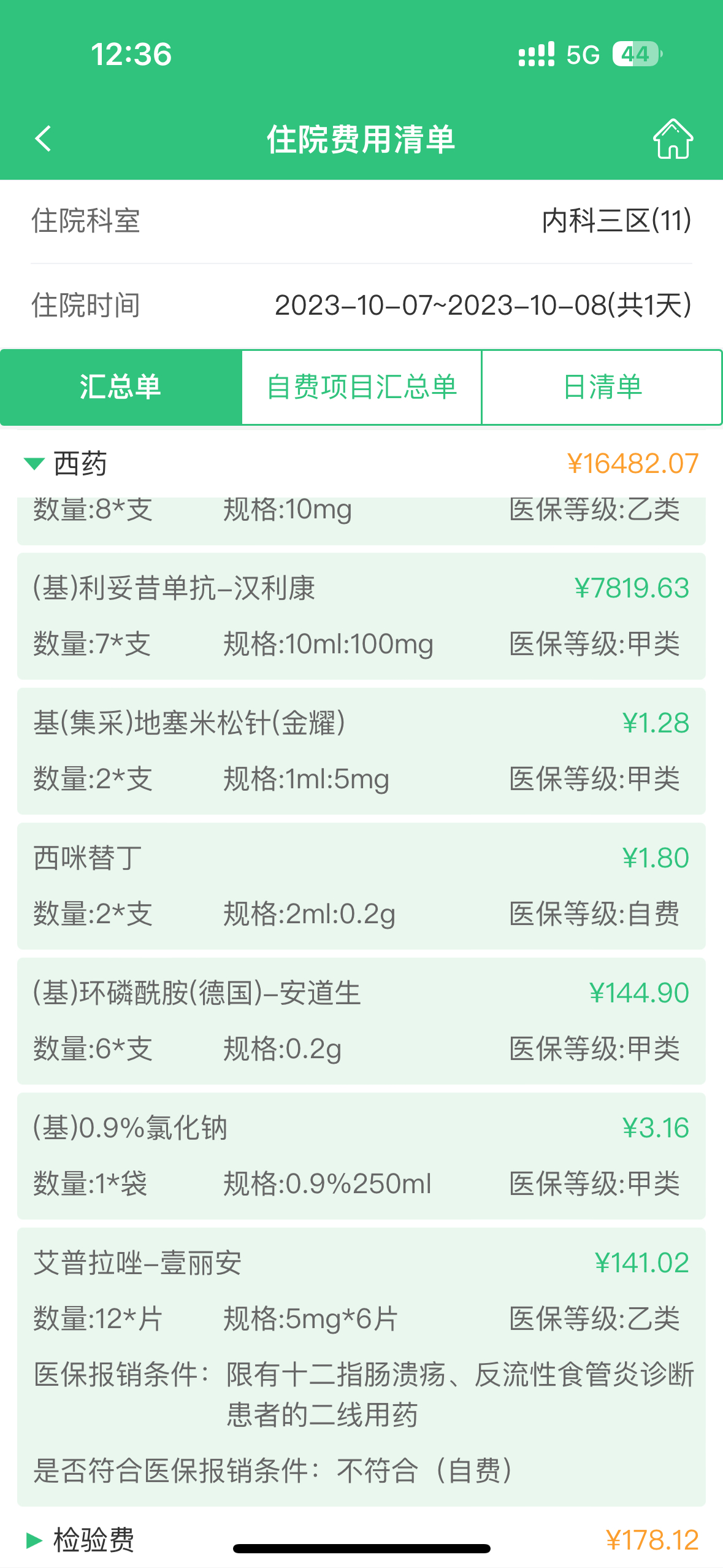
Task: Switch to the 日清单 tab
Action: (x=602, y=387)
